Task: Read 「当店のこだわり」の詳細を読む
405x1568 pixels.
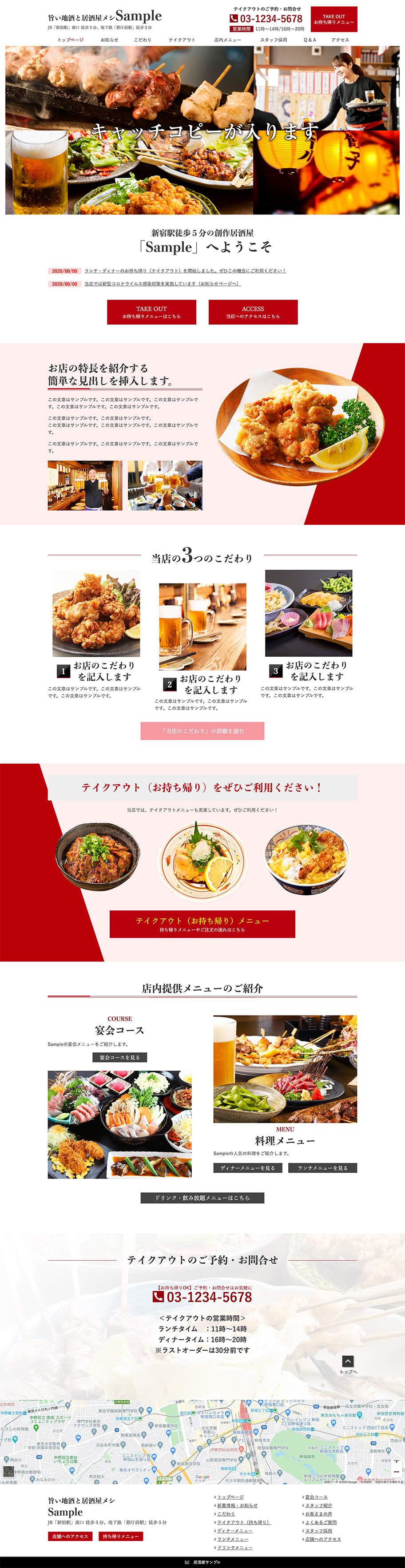Action: [x=202, y=731]
